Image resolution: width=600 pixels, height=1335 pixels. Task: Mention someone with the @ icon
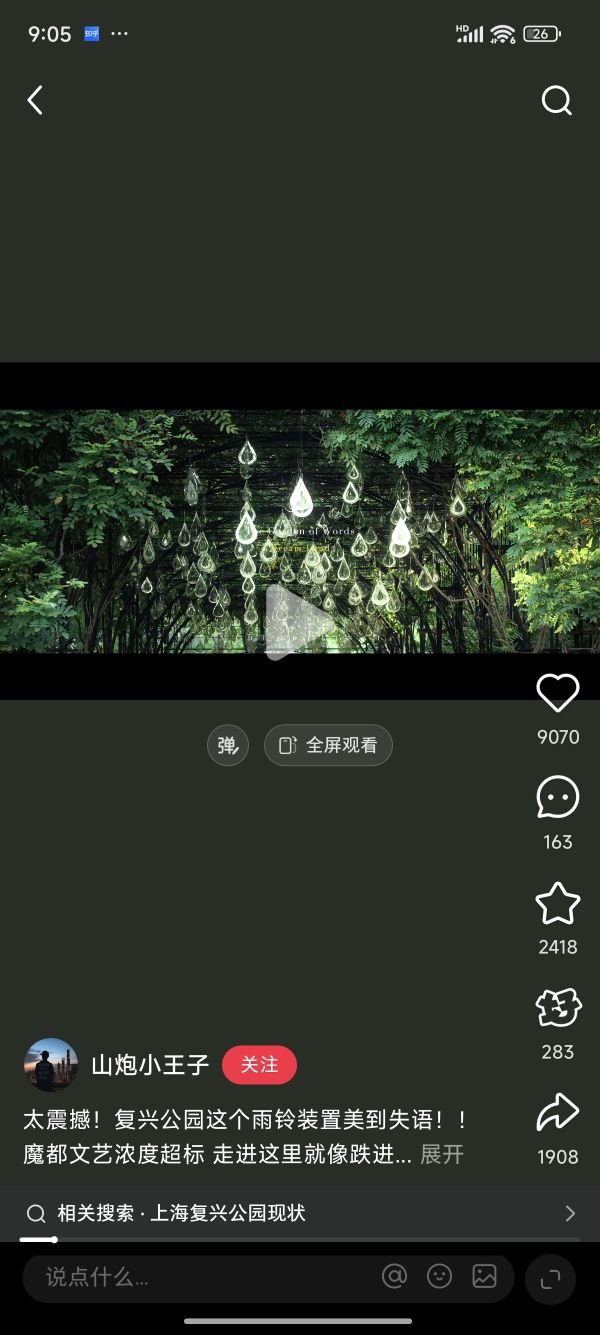click(x=395, y=1276)
